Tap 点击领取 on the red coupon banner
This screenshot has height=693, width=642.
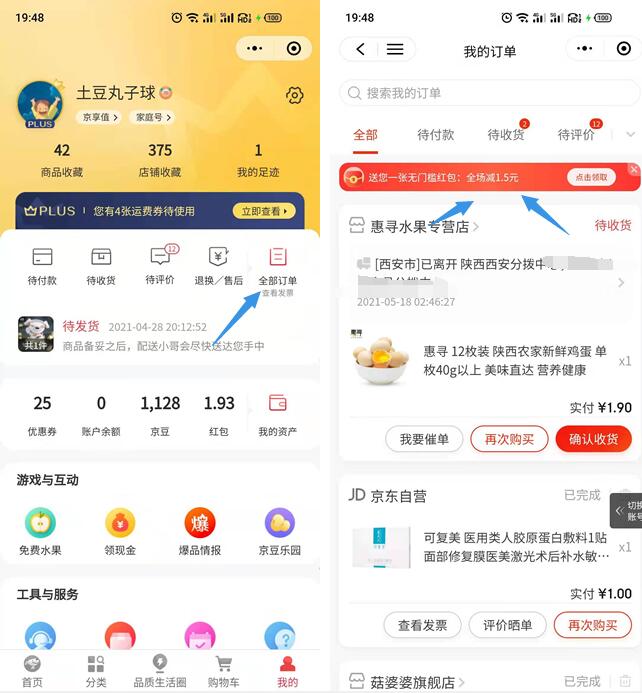point(593,177)
